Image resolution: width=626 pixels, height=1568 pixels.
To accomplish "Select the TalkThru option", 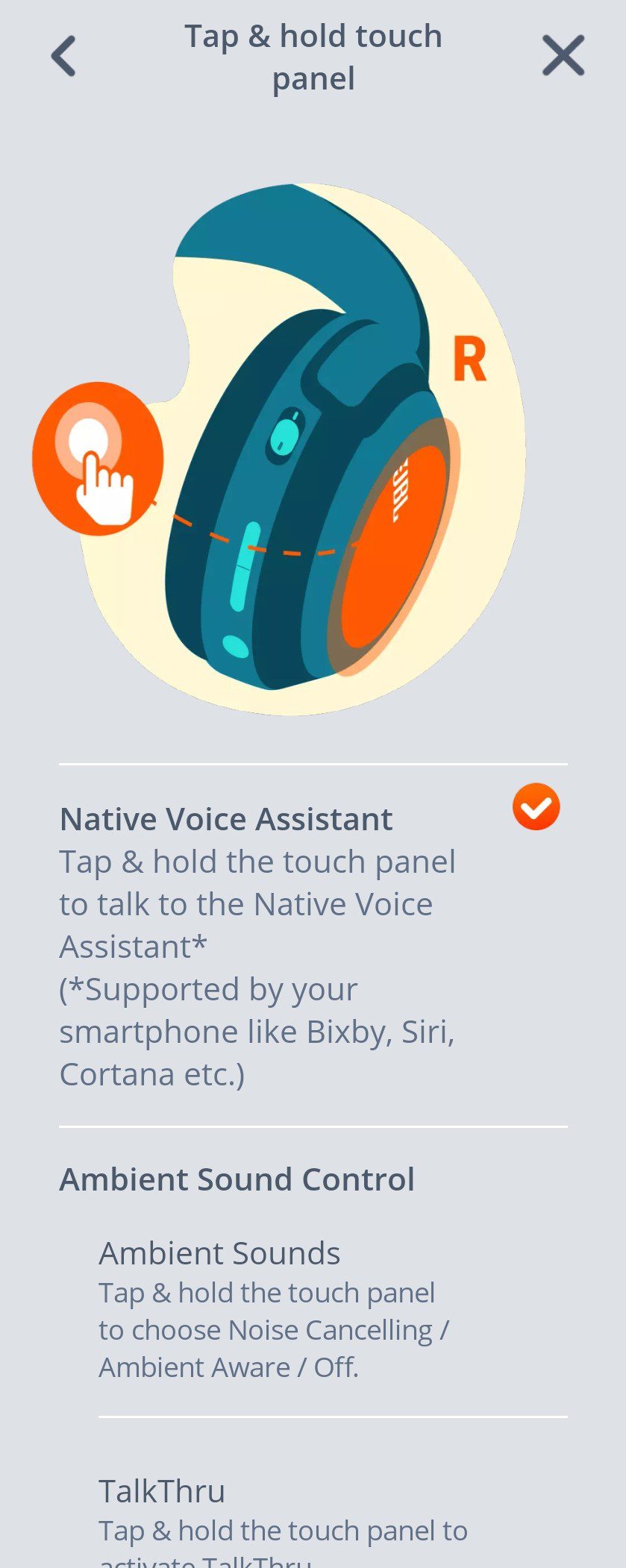I will point(332,1514).
